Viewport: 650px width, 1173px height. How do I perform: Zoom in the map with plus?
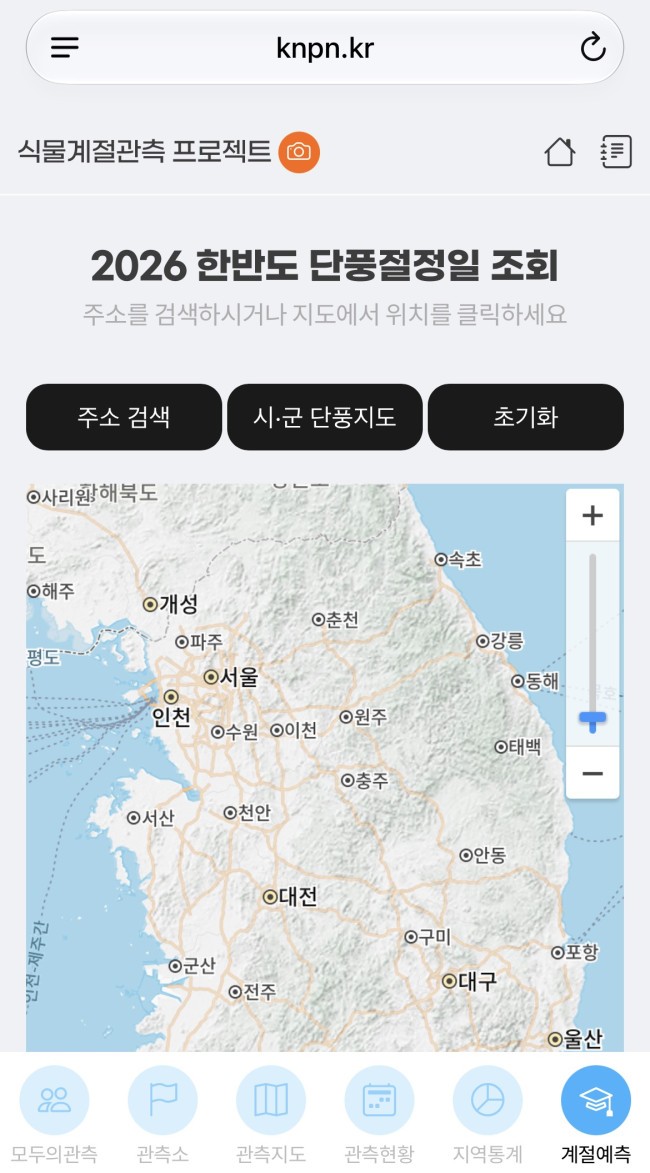(592, 515)
